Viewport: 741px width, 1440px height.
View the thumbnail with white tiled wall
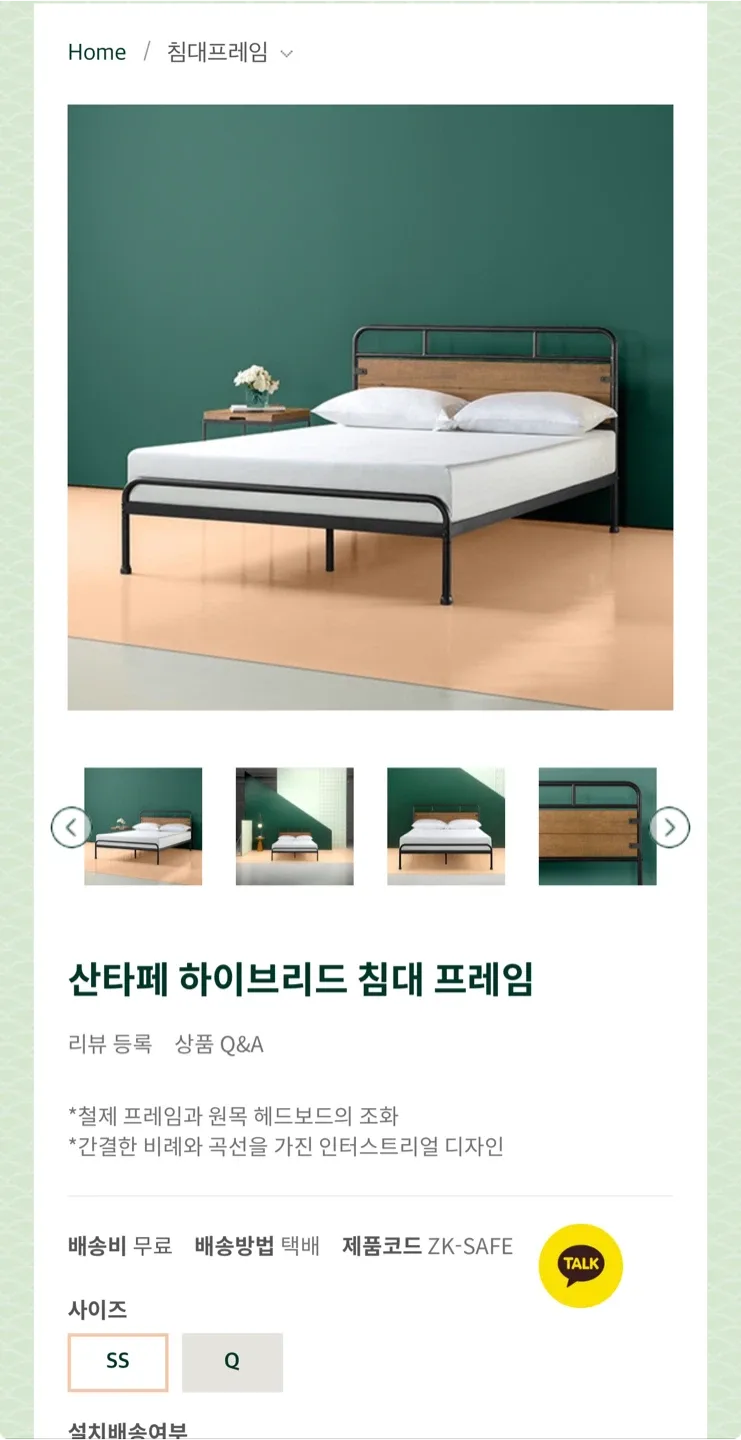click(294, 826)
